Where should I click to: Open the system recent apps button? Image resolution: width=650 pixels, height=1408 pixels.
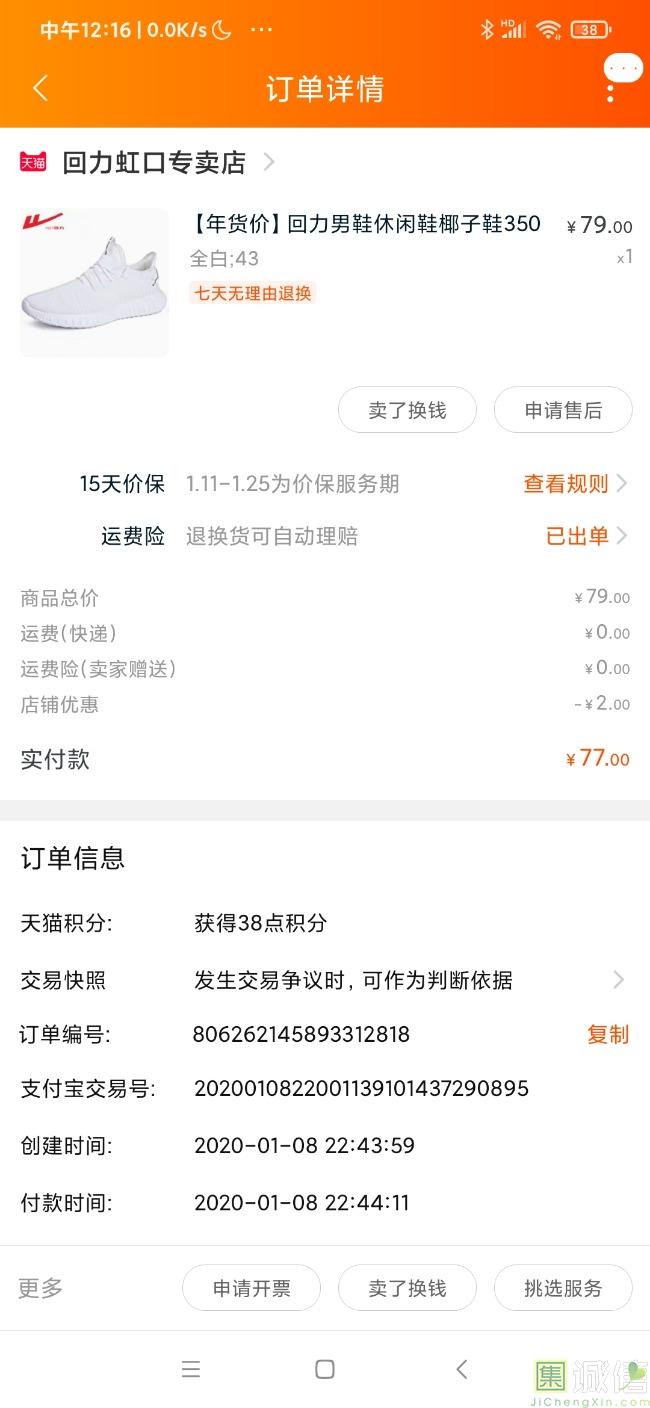tap(191, 1369)
